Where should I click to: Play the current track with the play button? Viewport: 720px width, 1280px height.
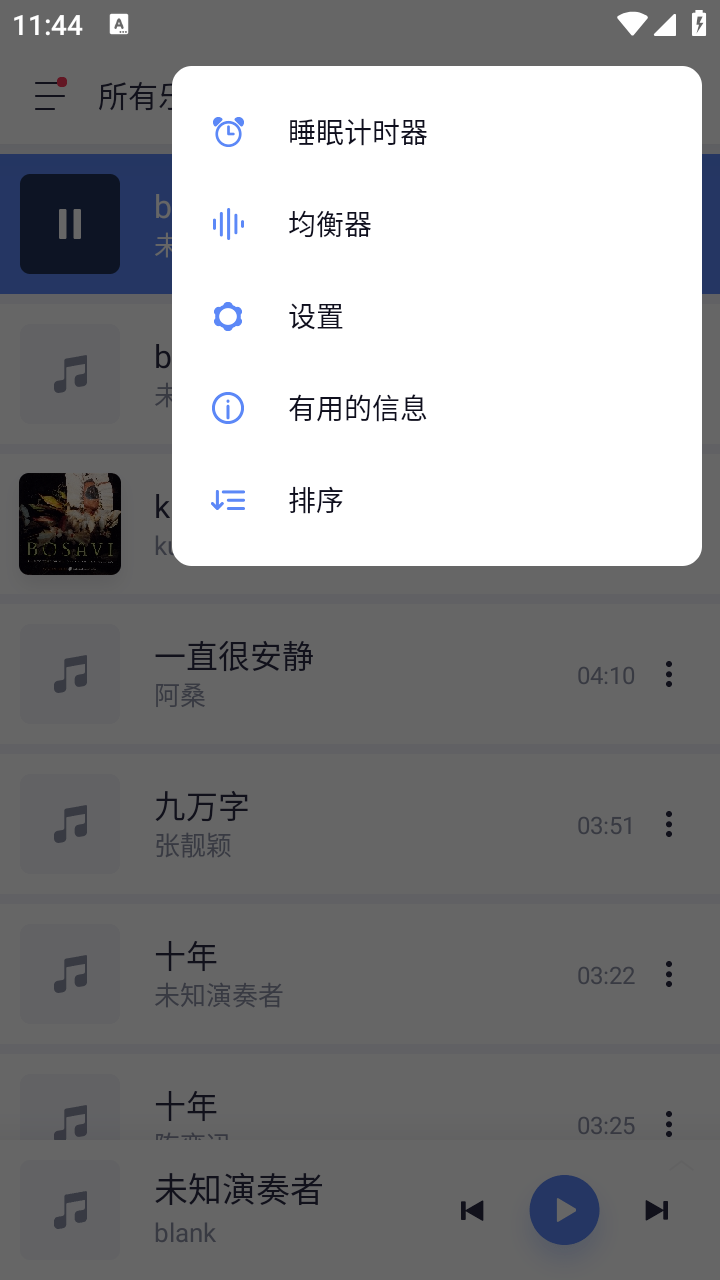pos(564,1210)
